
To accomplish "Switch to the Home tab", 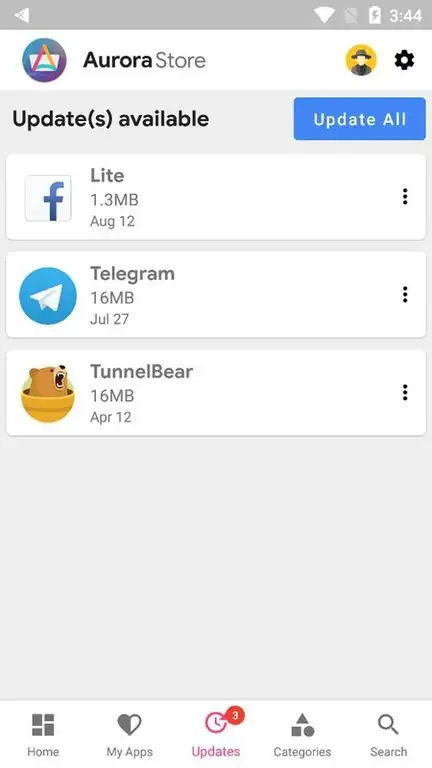I will (43, 735).
